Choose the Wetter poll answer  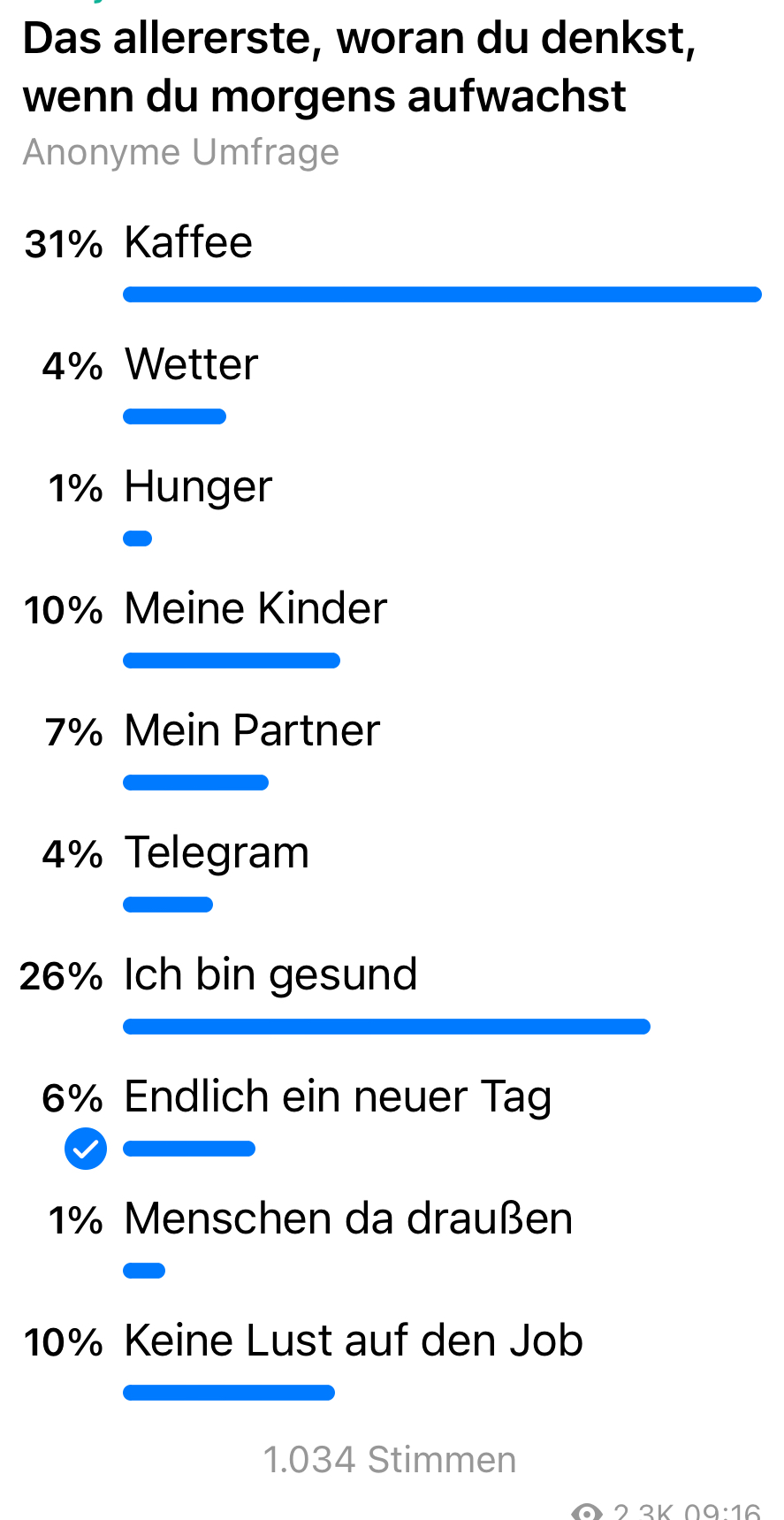point(392,384)
